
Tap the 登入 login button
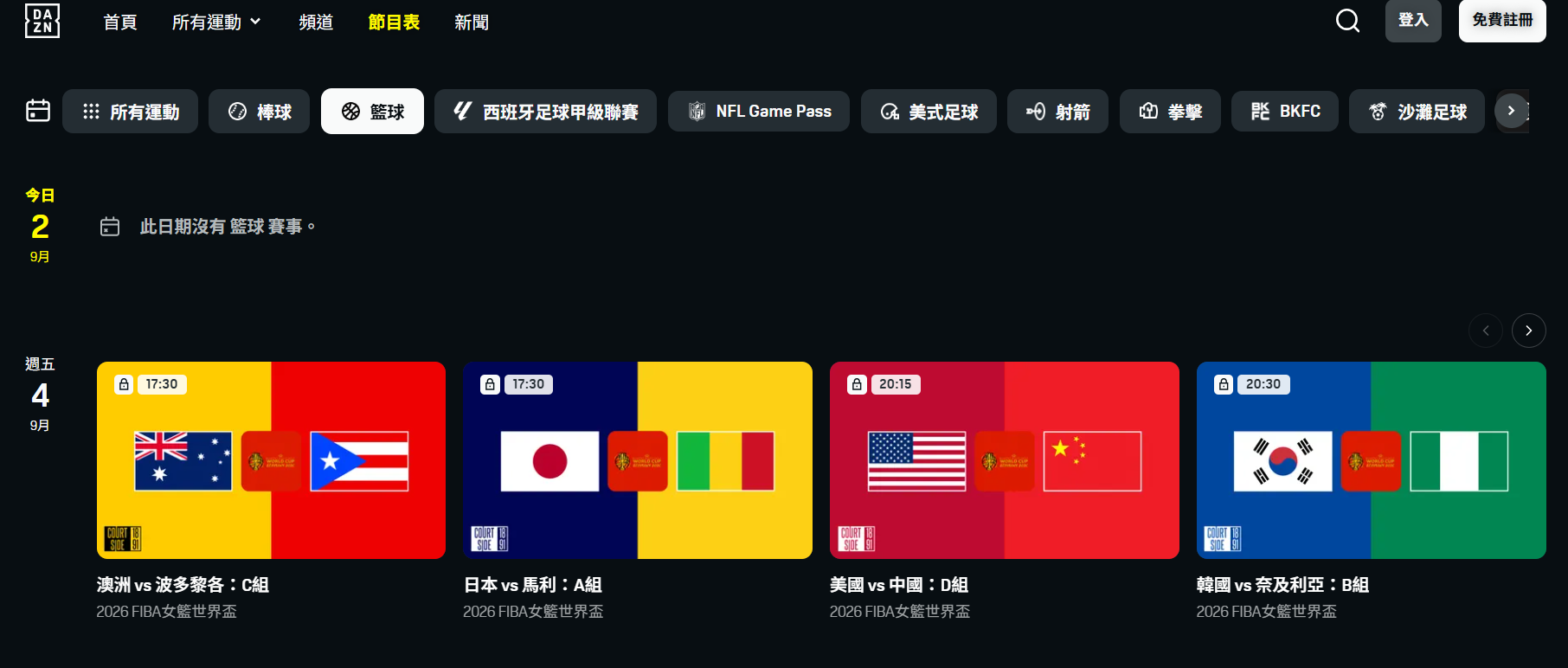point(1413,20)
